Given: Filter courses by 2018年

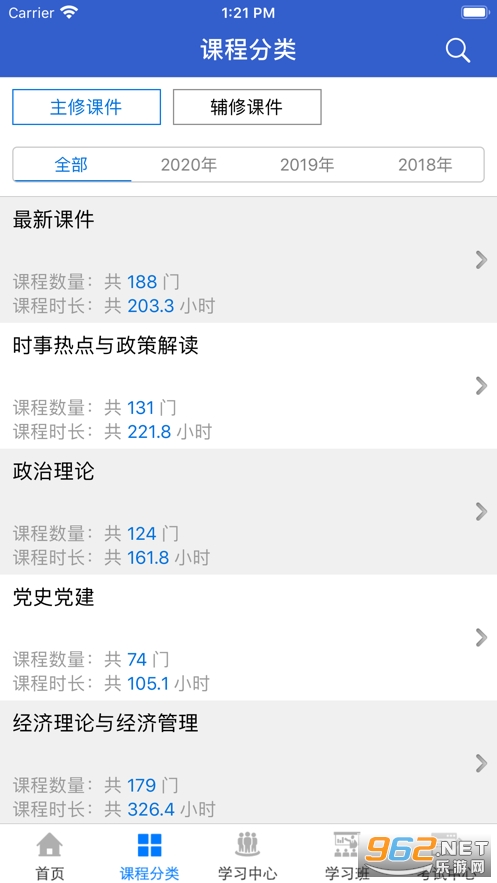Looking at the screenshot, I should click(x=426, y=164).
